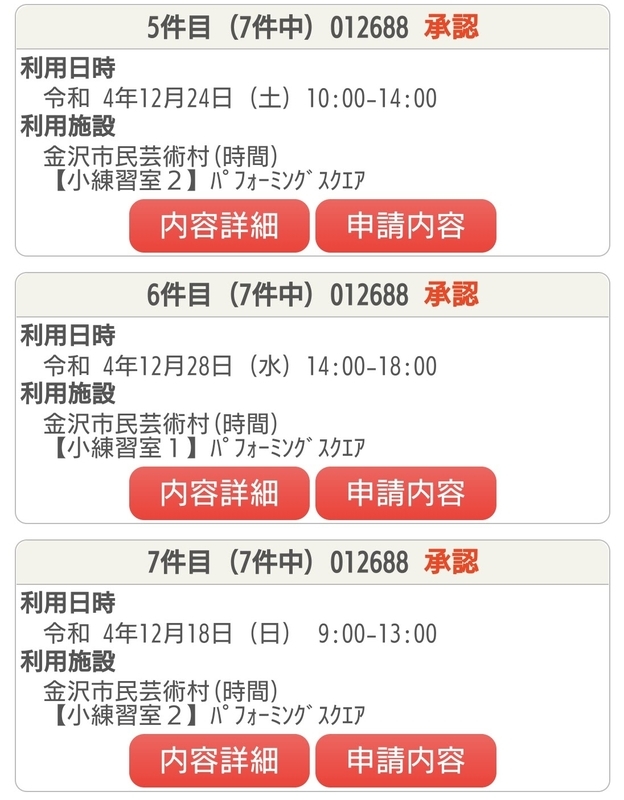
Task: View 内容詳細 for the 6件目 reservation
Action: (219, 493)
